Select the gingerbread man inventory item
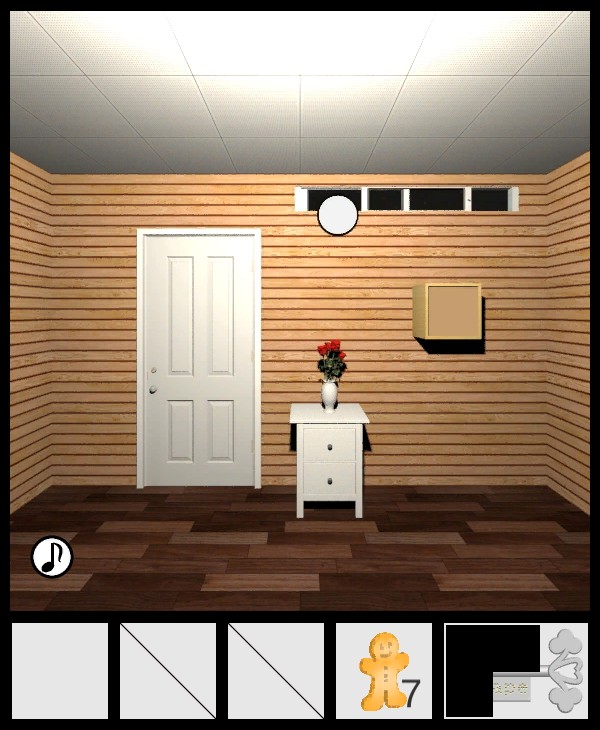Image resolution: width=600 pixels, height=730 pixels. (x=381, y=671)
